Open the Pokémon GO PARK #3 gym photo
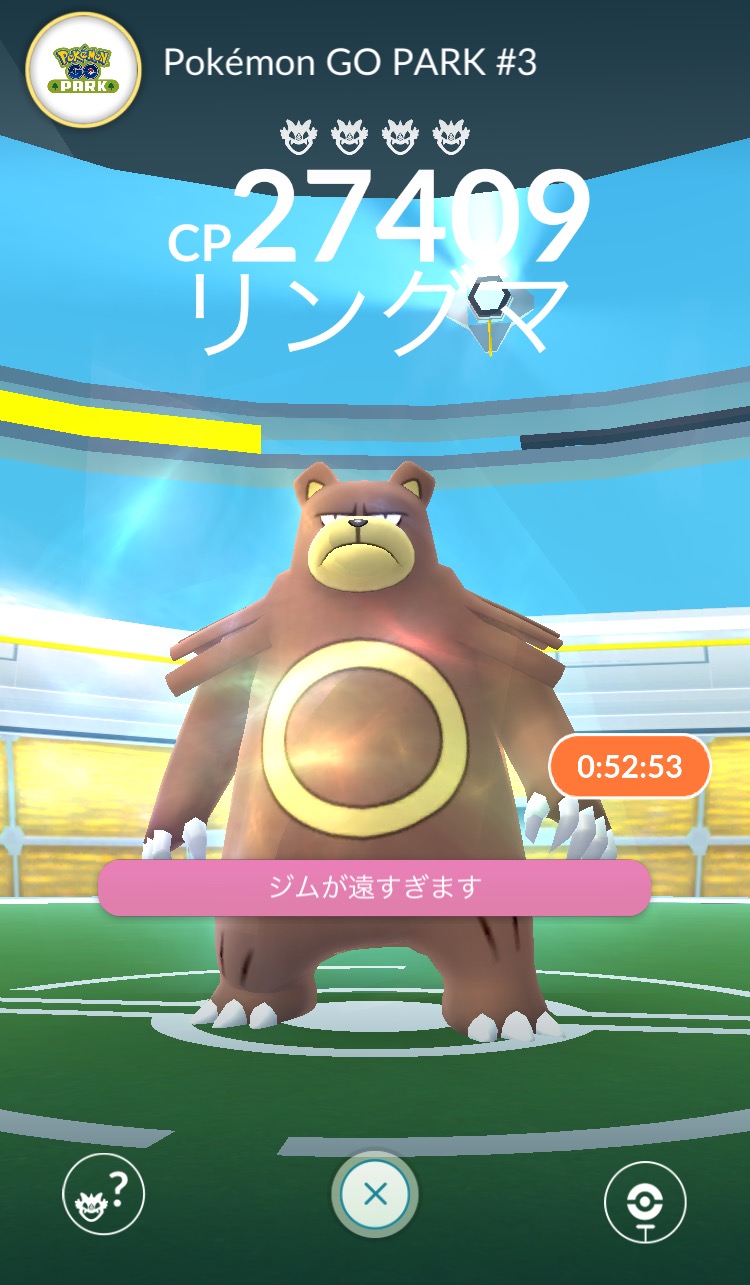Screen dimensions: 750x1285 [x=83, y=70]
